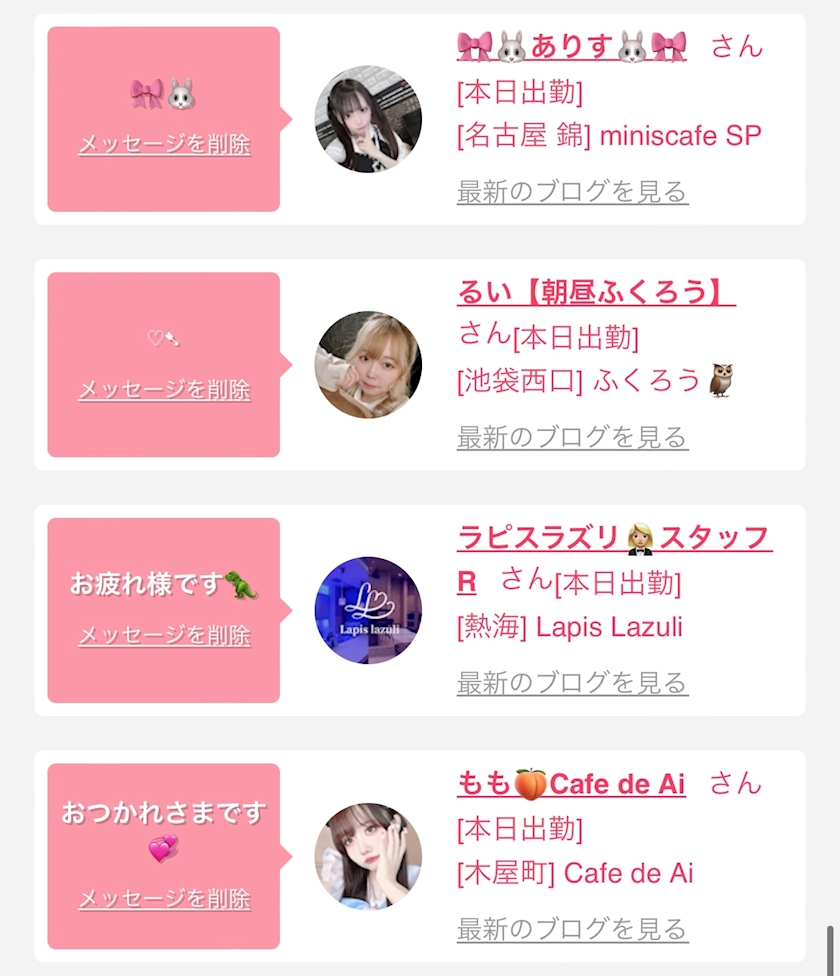Open ありす's profile name link
Viewport: 840px width, 976px height.
pyautogui.click(x=572, y=47)
